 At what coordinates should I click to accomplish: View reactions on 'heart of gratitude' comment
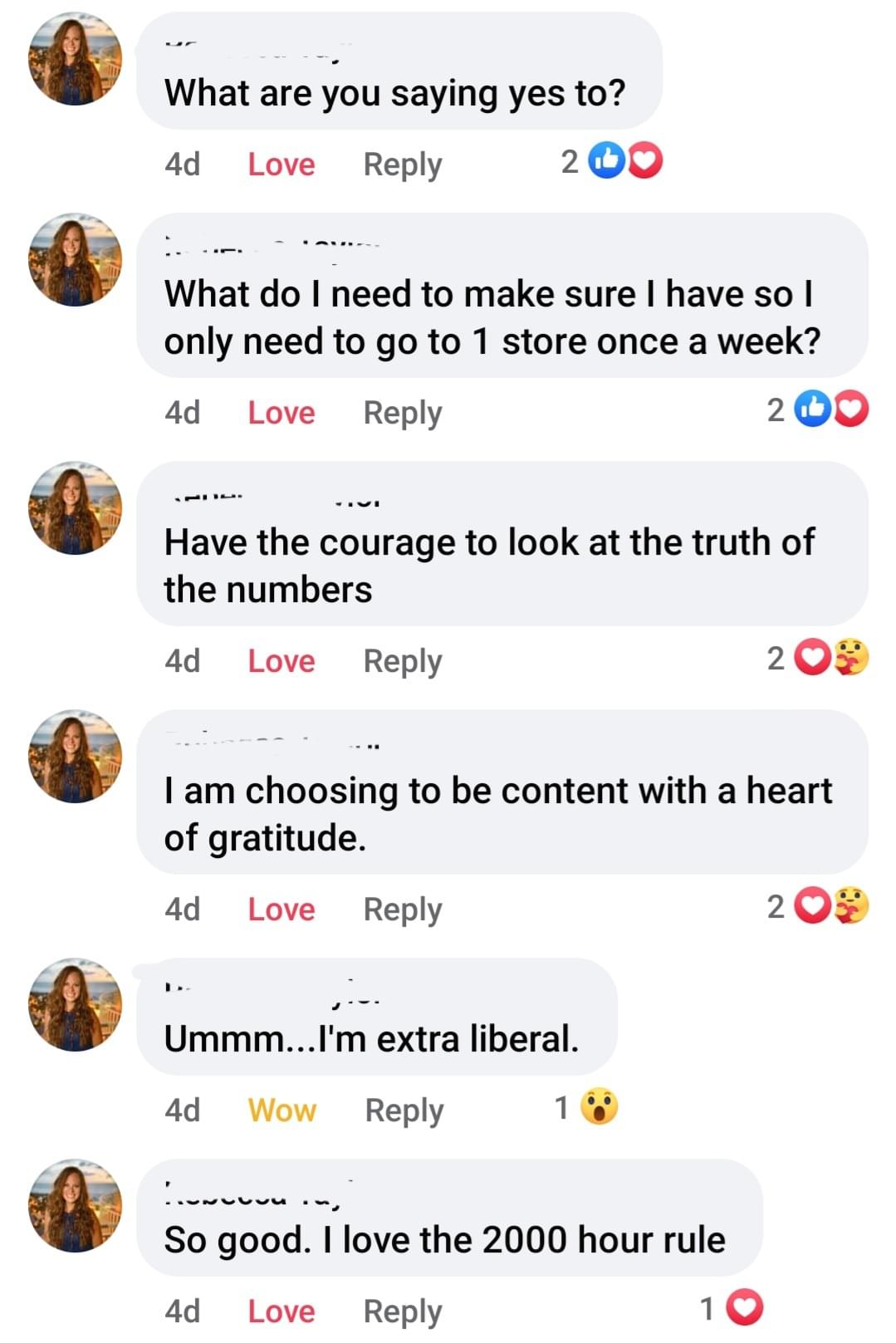pyautogui.click(x=818, y=906)
